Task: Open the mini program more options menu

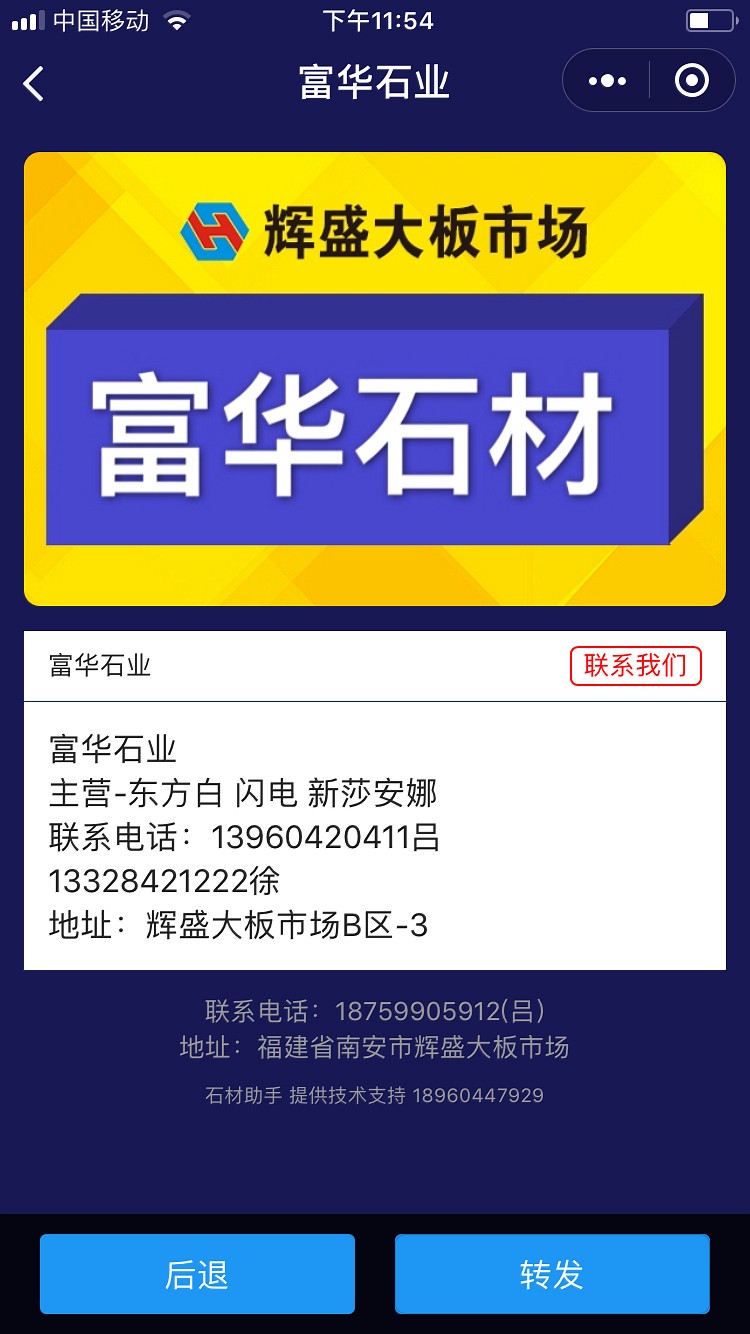Action: [x=607, y=81]
